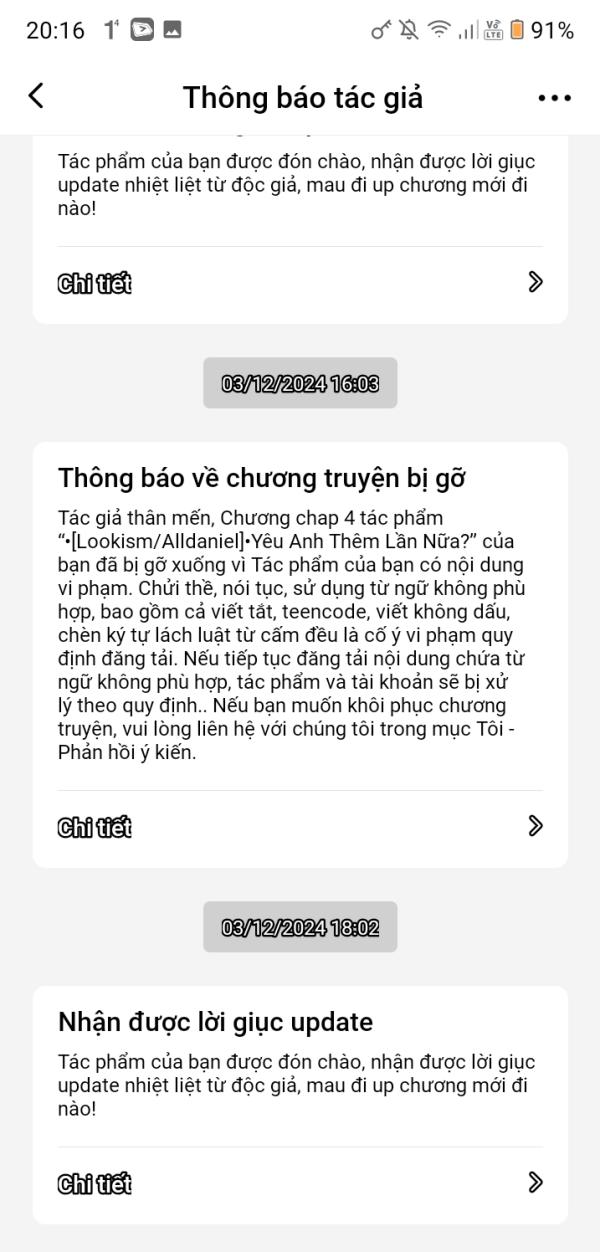
Task: Go back from Thông báo tác giả
Action: pyautogui.click(x=36, y=96)
